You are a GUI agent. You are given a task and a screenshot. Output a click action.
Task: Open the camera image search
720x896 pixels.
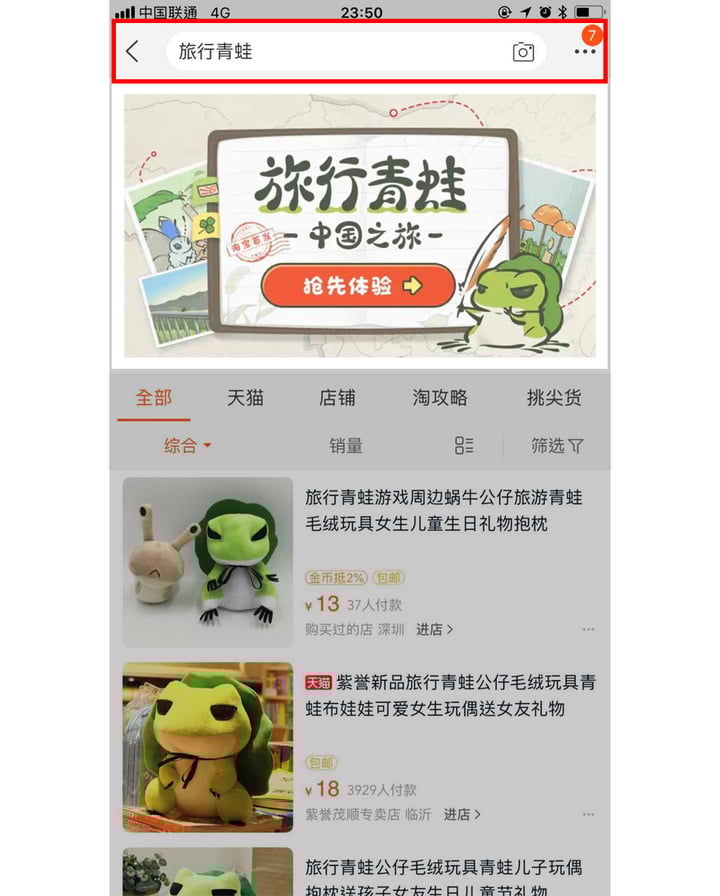click(523, 52)
